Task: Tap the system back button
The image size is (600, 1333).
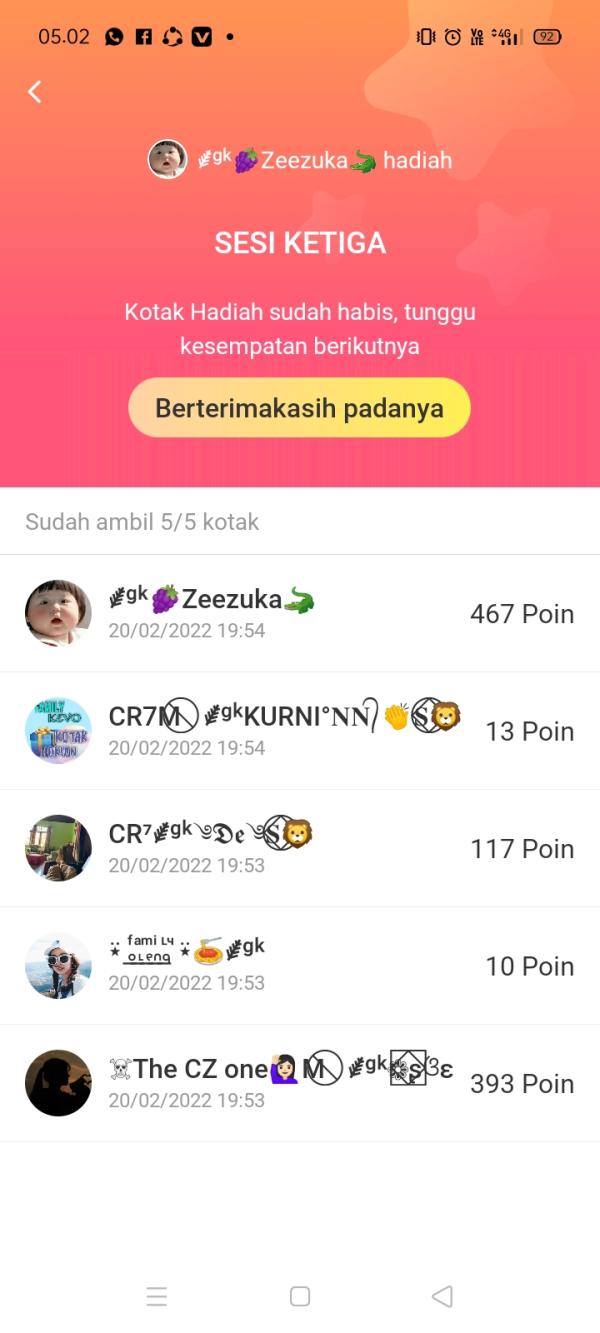Action: [x=442, y=1296]
